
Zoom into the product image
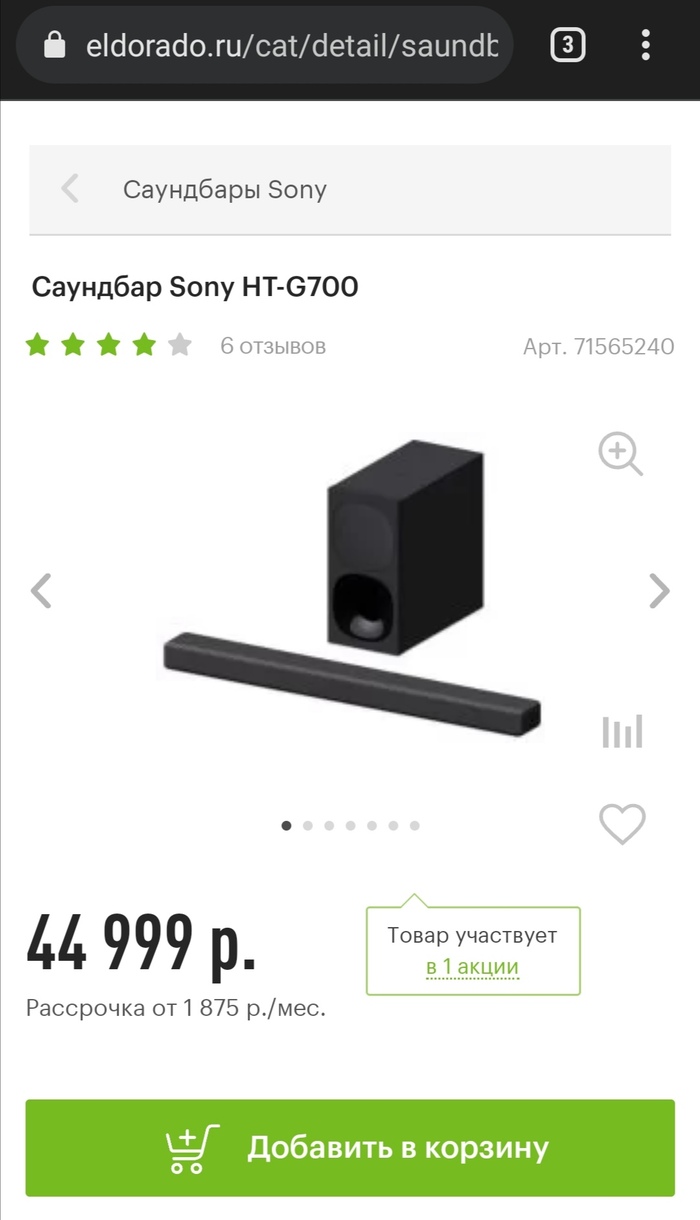tap(620, 454)
